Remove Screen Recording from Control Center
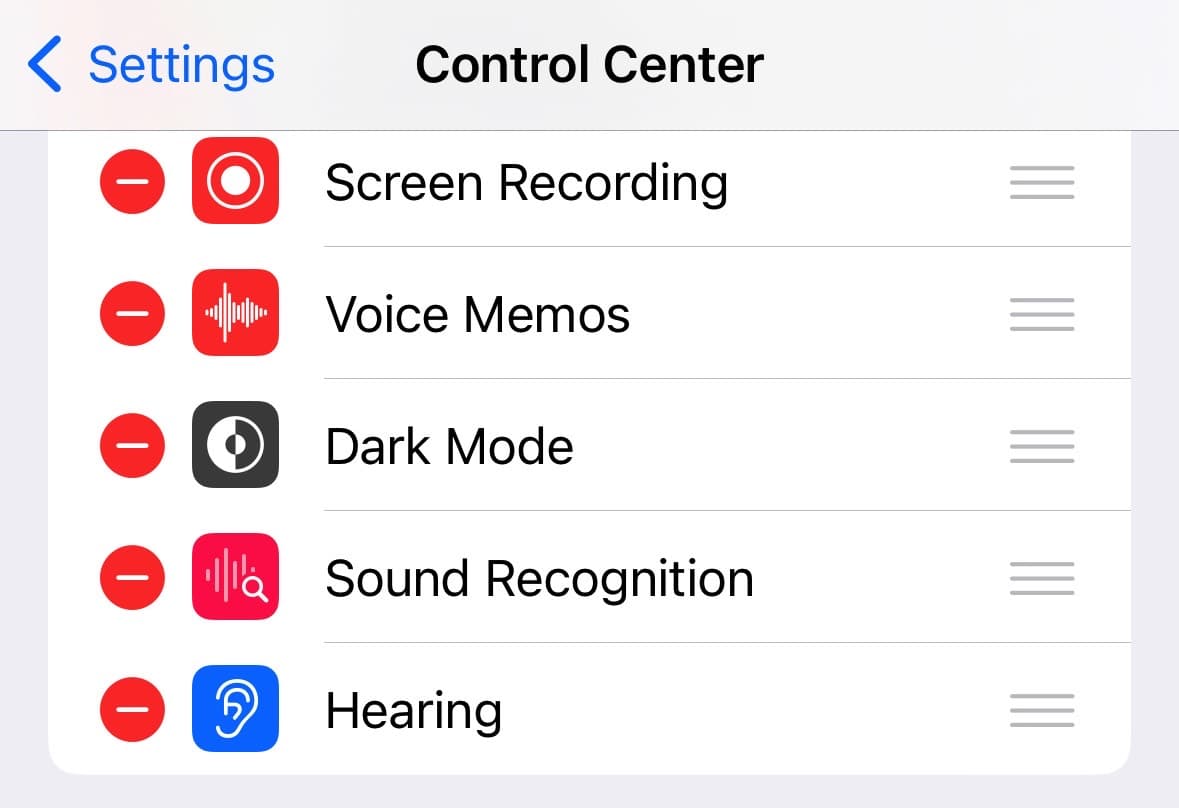Viewport: 1179px width, 808px height. (x=132, y=182)
